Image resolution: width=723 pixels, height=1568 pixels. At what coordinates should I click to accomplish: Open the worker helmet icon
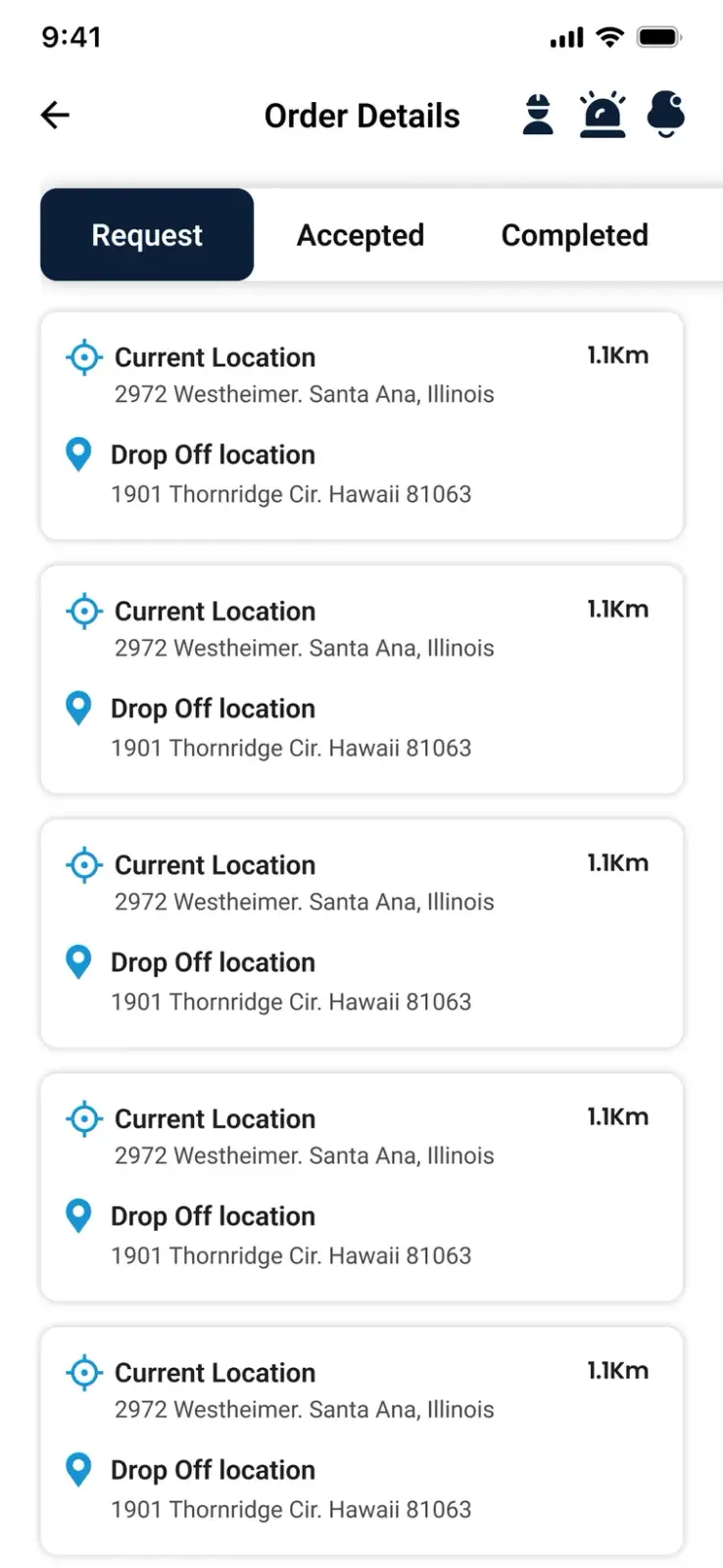pos(538,115)
